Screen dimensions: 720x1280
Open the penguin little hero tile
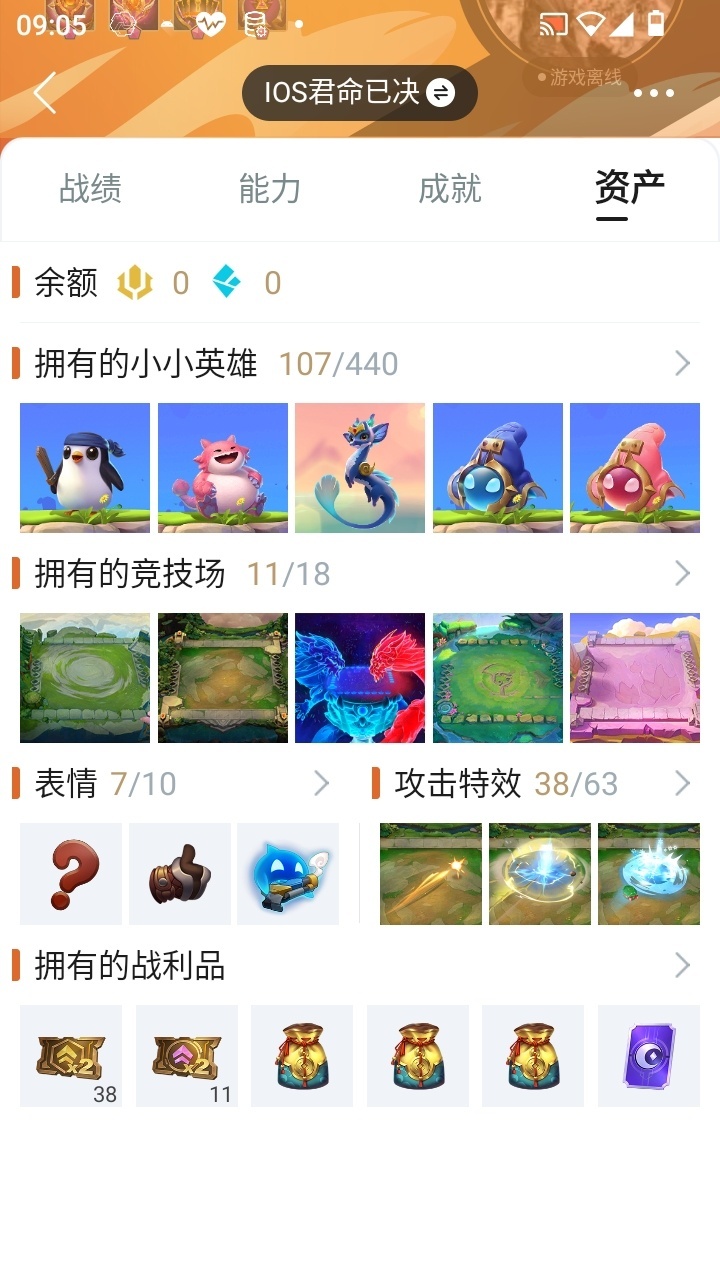pyautogui.click(x=85, y=467)
